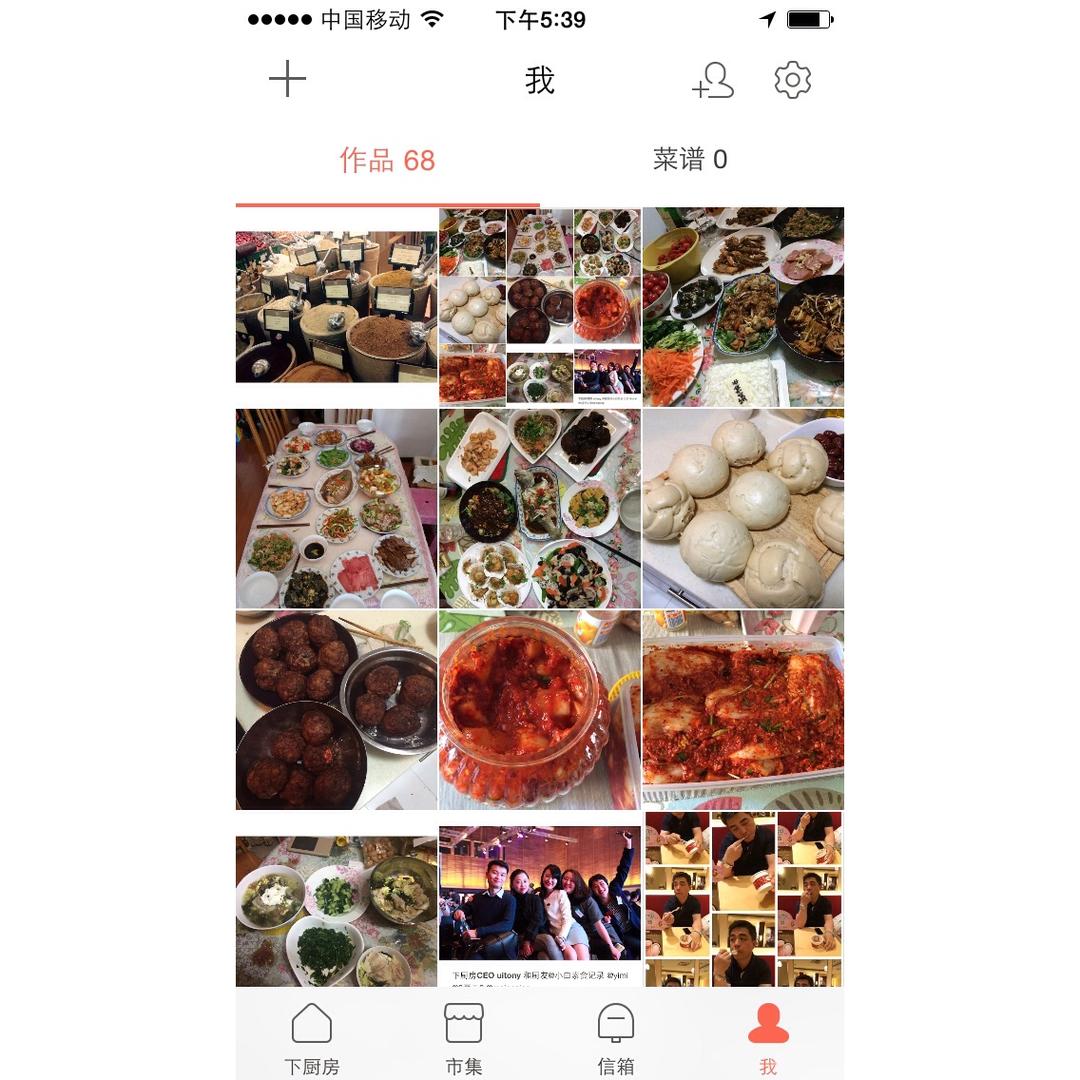Open the spice market baskets photo
Viewport: 1080px width, 1080px height.
coord(336,307)
